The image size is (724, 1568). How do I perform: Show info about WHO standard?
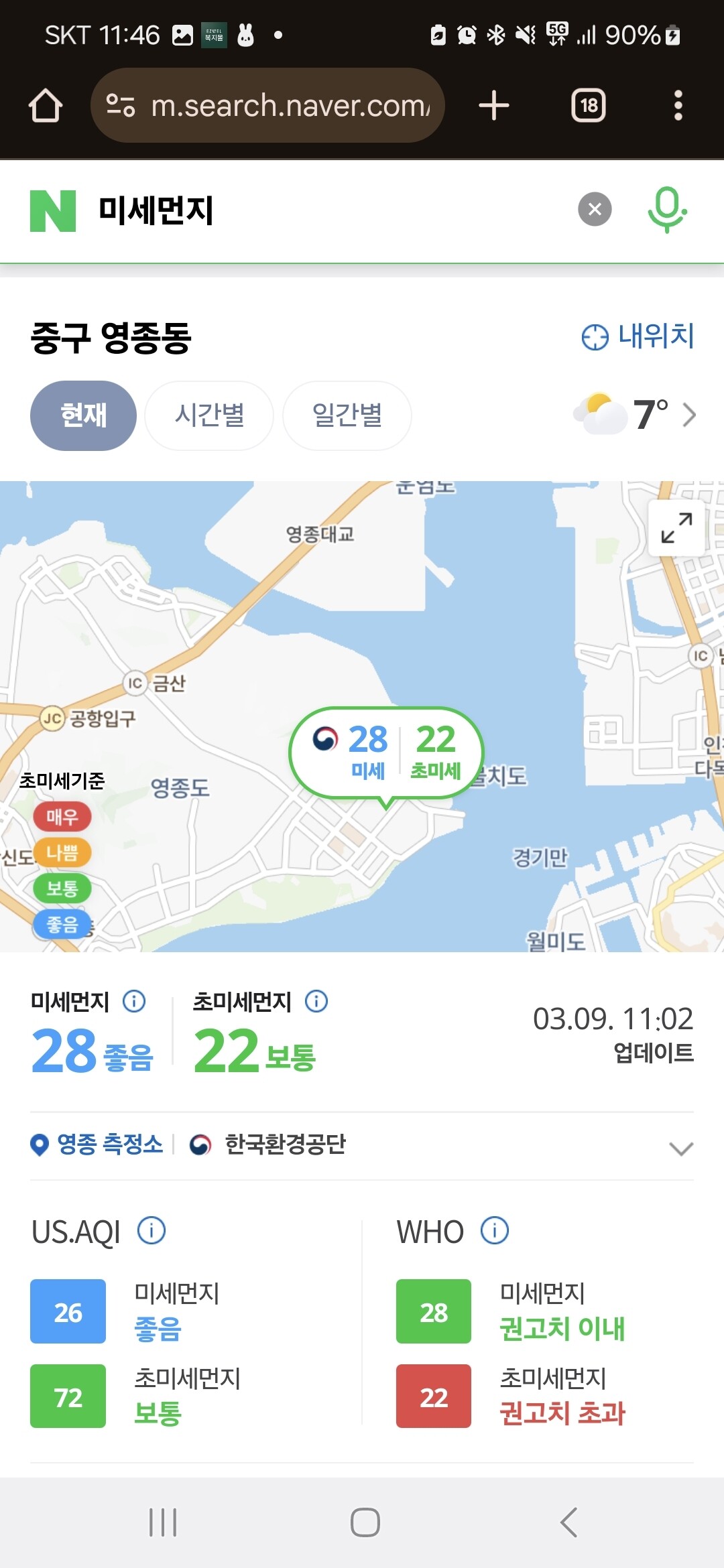click(x=495, y=1231)
